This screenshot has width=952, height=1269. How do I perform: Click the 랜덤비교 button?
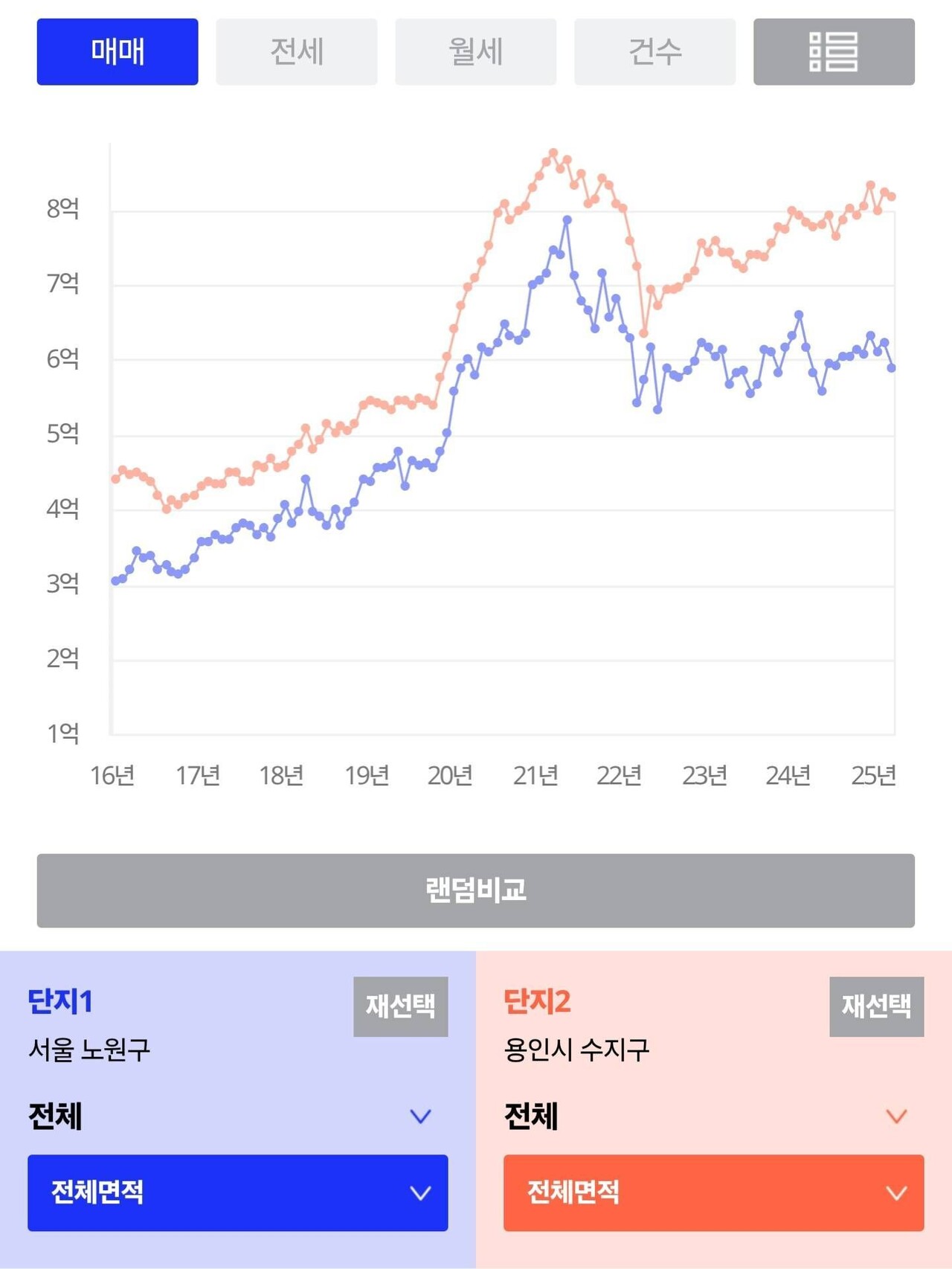point(476,892)
